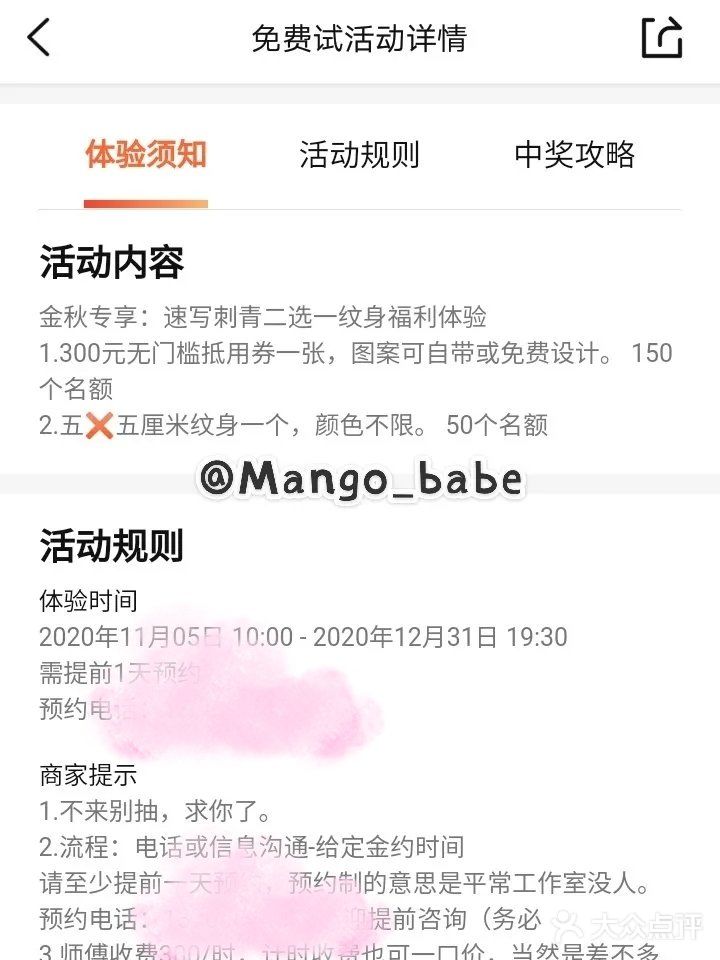The height and width of the screenshot is (960, 720).
Task: Go back from the free trial details
Action: tap(39, 39)
